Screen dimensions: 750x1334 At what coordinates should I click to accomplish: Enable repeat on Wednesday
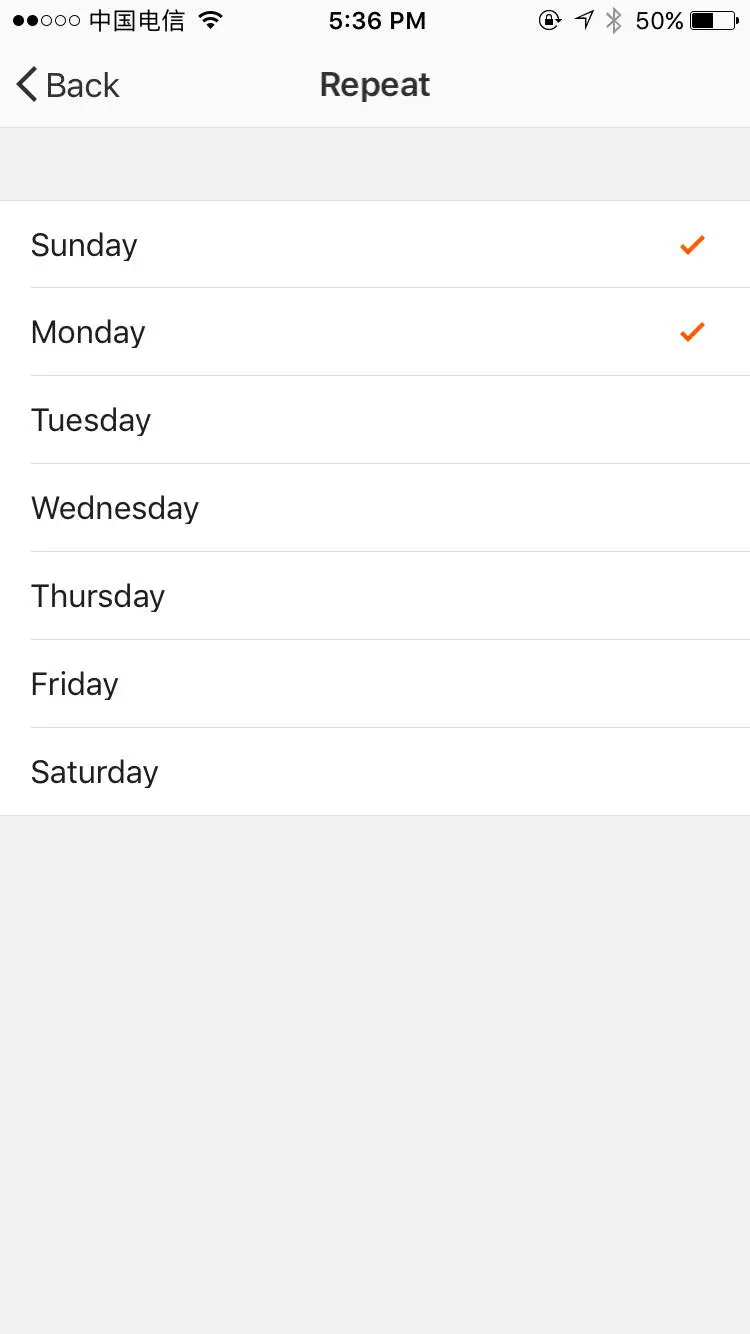click(x=375, y=508)
